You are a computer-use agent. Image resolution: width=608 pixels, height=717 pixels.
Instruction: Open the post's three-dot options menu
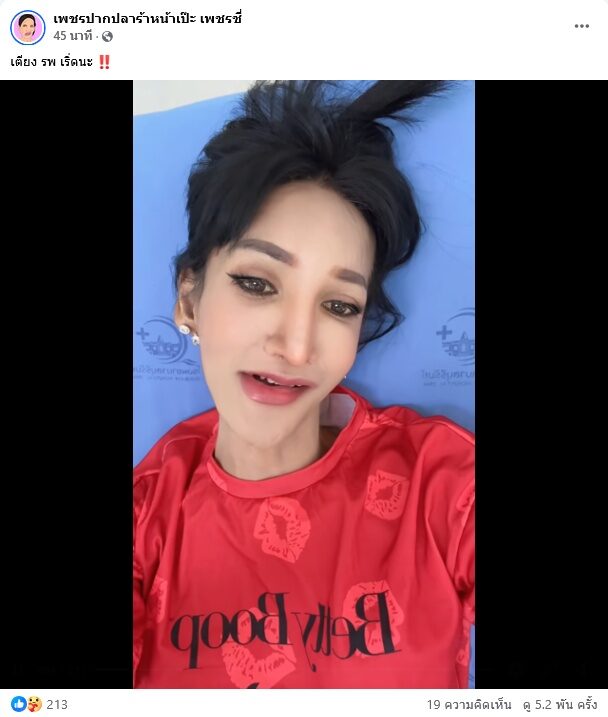point(581,26)
